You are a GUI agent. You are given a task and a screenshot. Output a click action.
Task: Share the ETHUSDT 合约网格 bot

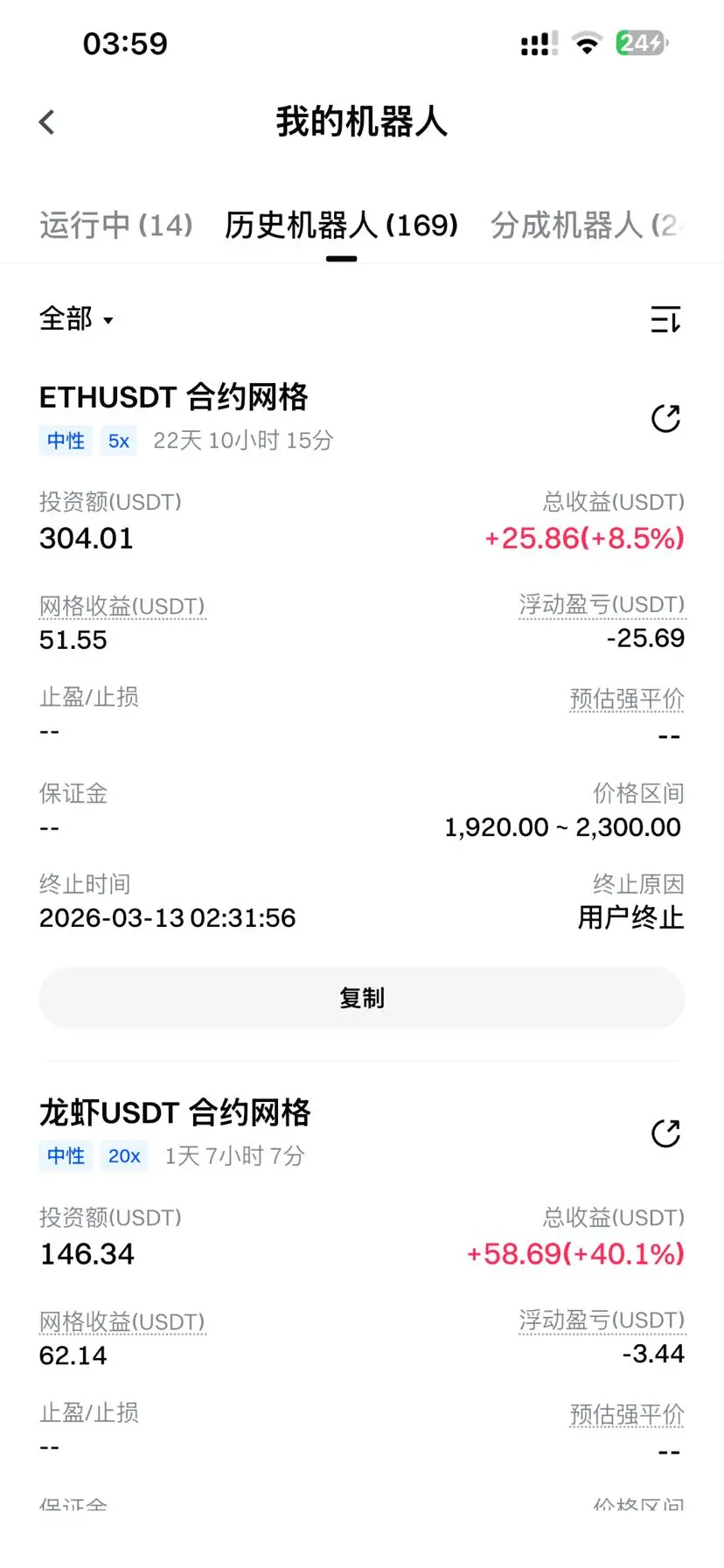pos(665,419)
